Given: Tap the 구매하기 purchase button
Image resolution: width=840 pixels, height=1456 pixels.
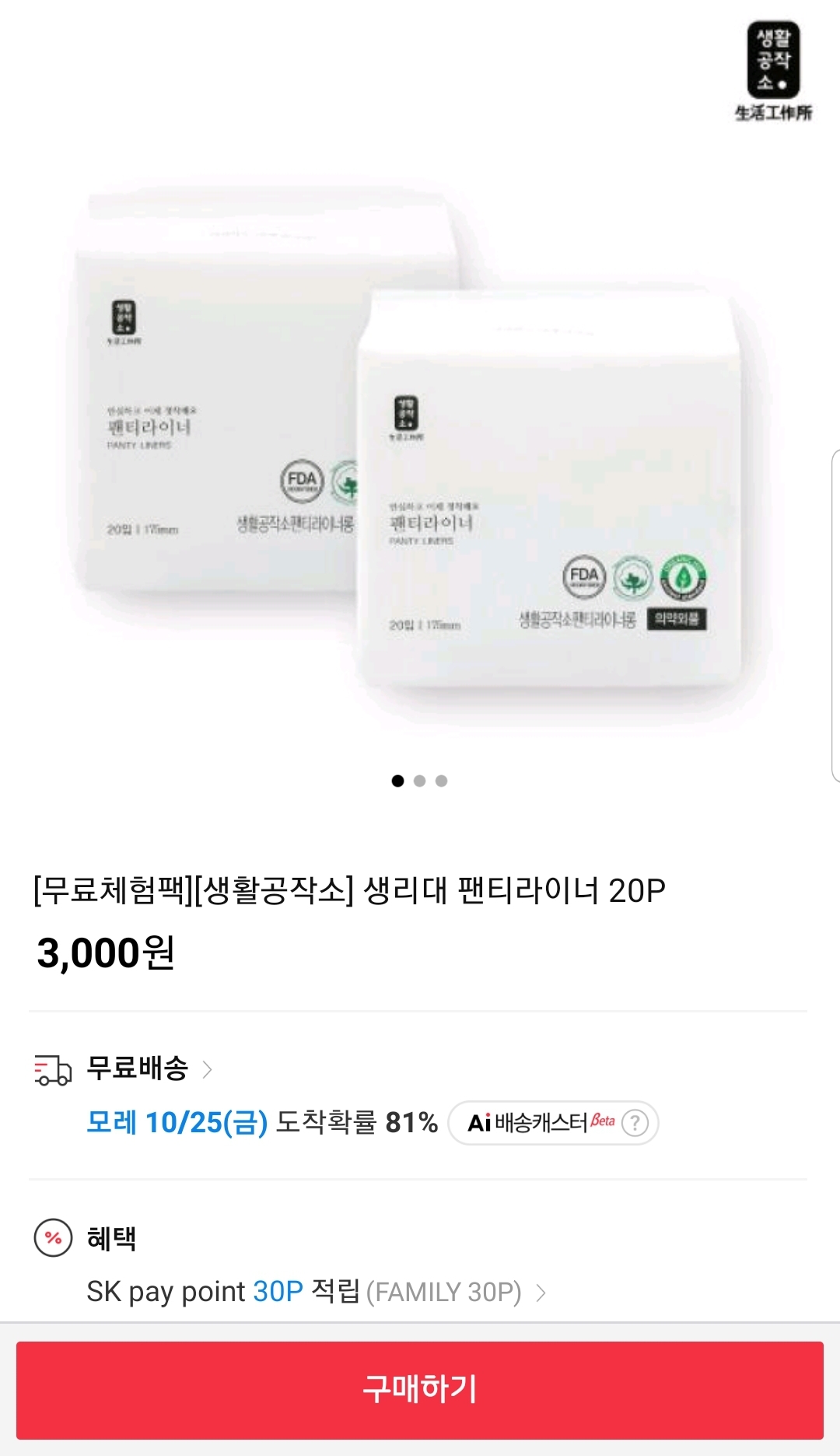Looking at the screenshot, I should [x=420, y=1390].
